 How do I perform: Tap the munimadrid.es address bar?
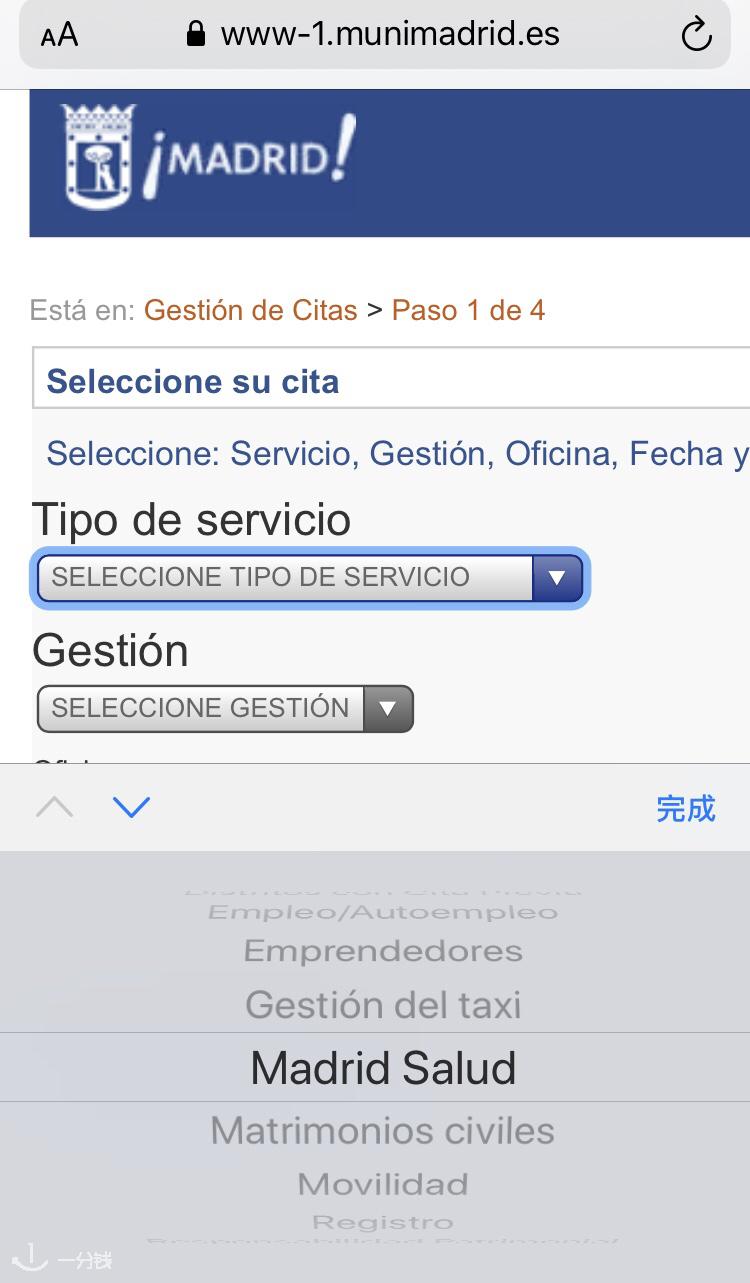pyautogui.click(x=374, y=35)
